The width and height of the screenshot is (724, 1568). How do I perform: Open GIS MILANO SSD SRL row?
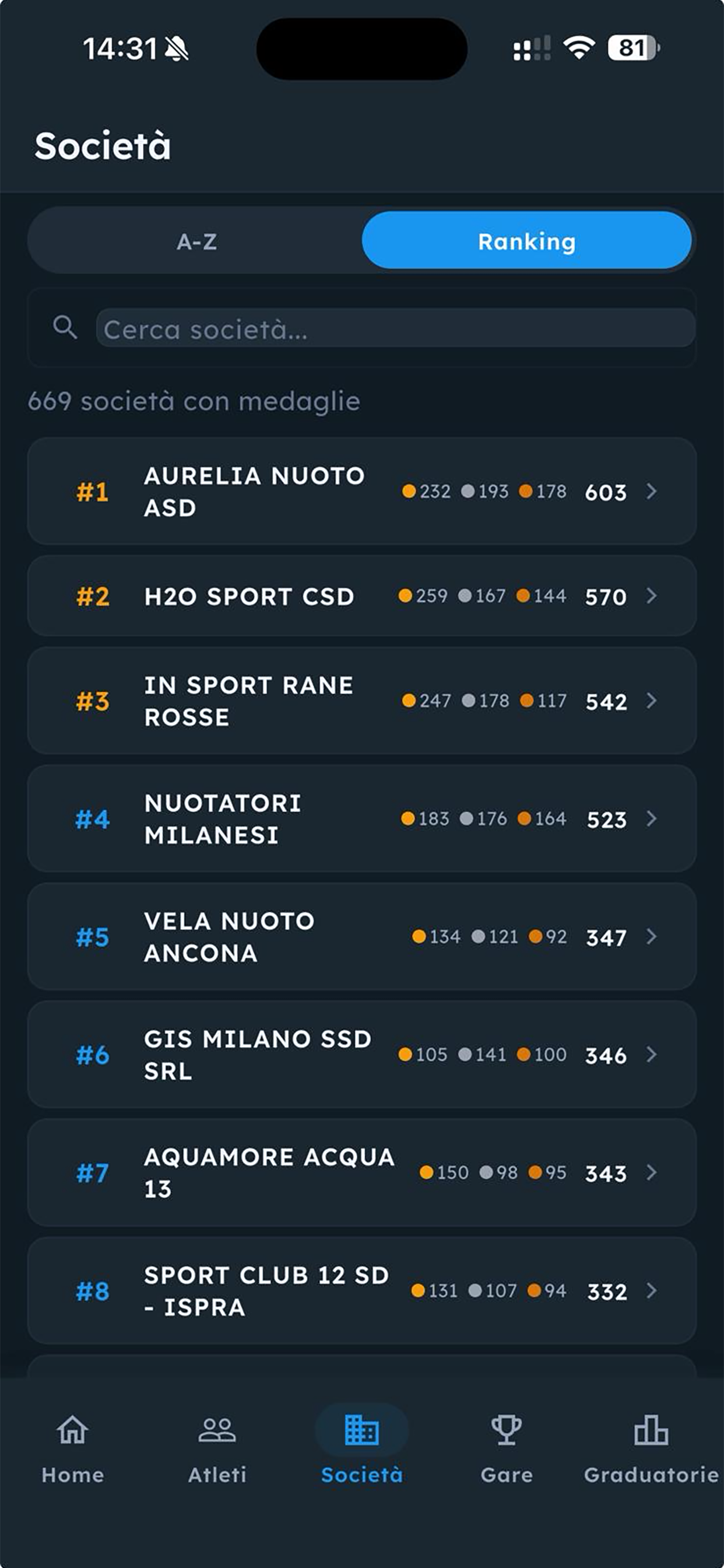362,1055
